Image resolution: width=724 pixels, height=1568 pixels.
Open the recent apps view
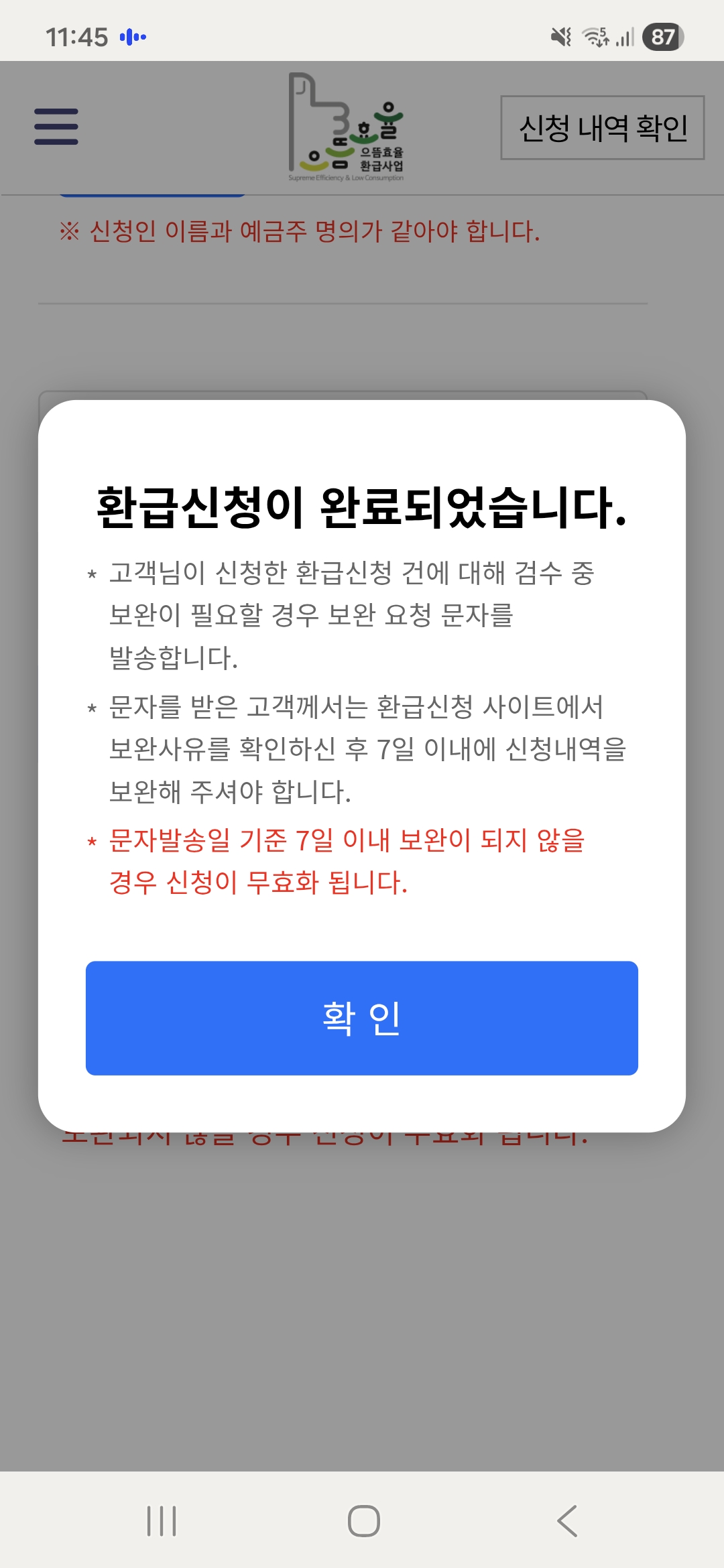click(162, 1520)
